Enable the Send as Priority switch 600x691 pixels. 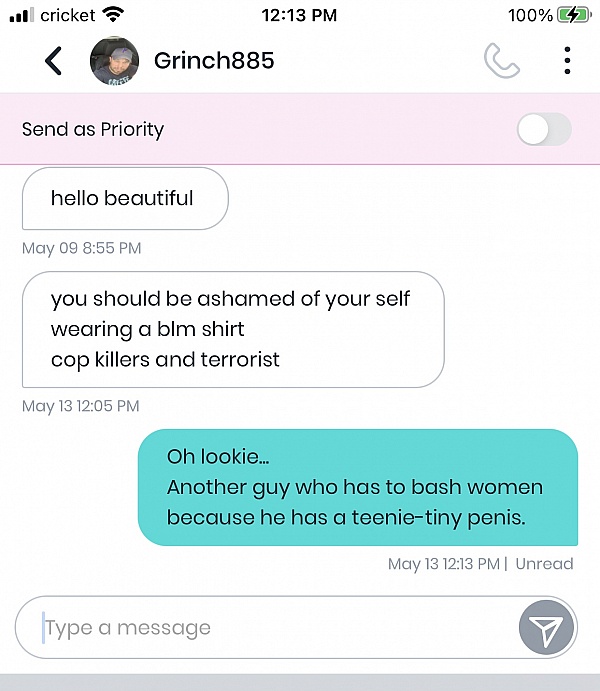pos(544,130)
